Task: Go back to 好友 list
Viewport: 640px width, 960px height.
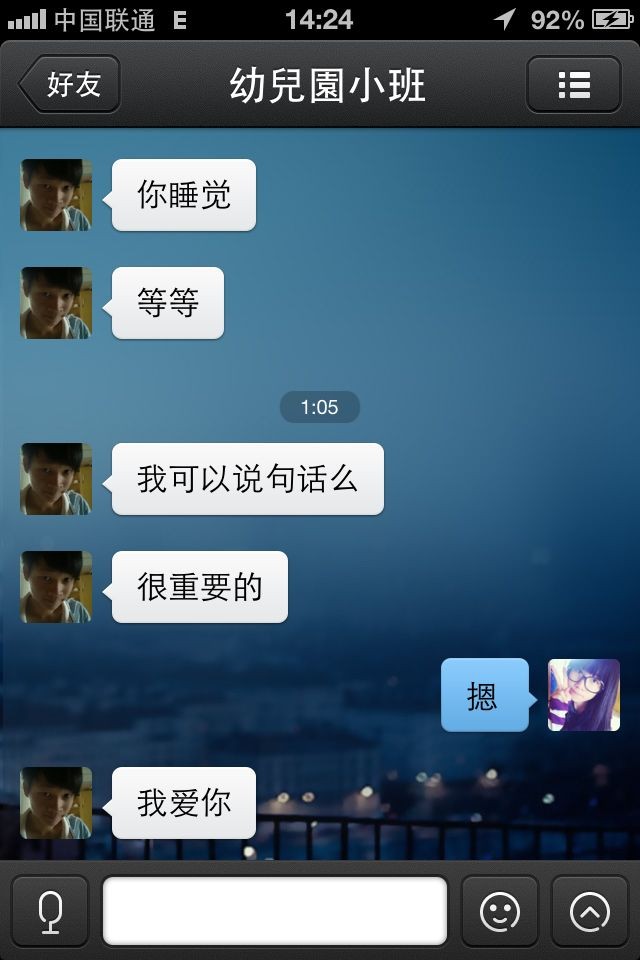Action: tap(70, 84)
